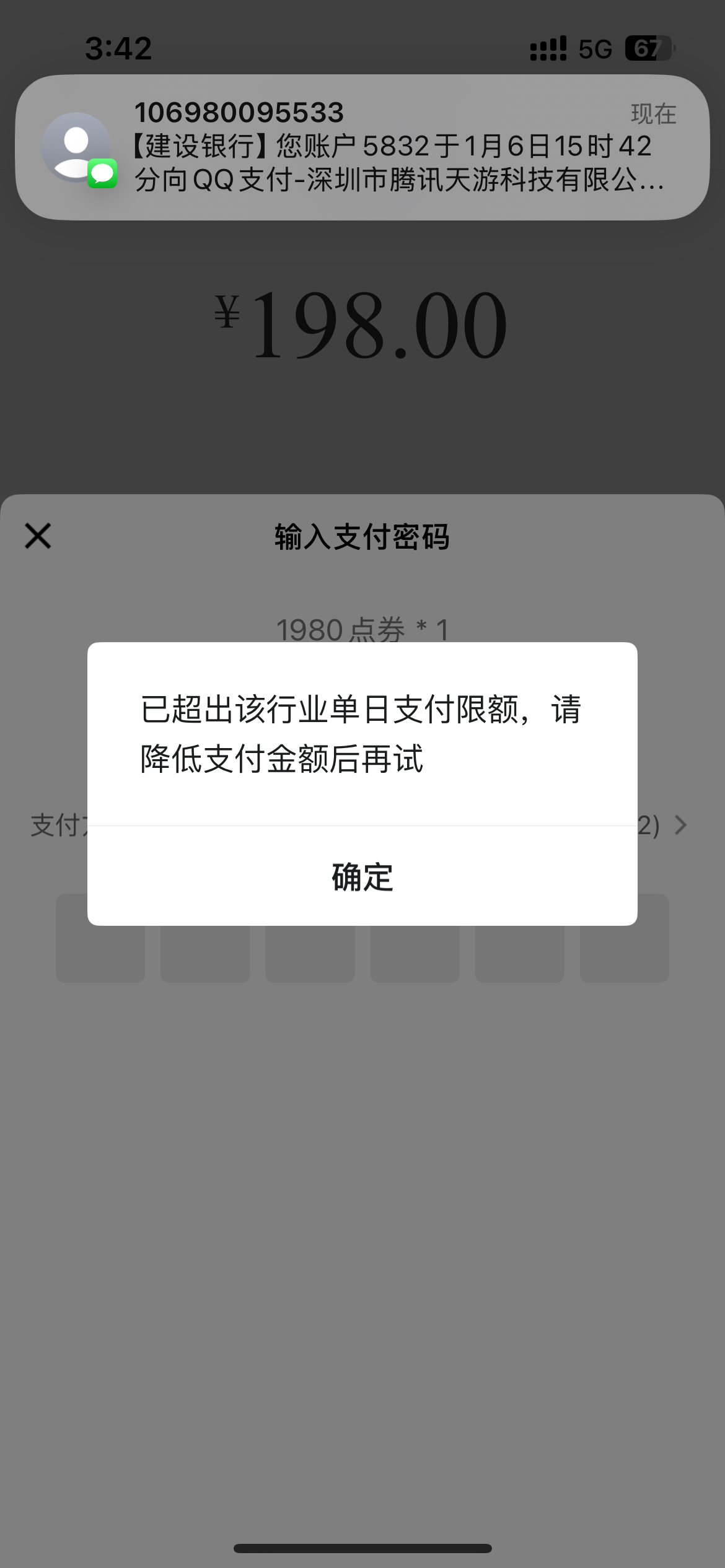The image size is (725, 1568).
Task: Close the 输入支付密码 payment sheet
Action: [38, 536]
